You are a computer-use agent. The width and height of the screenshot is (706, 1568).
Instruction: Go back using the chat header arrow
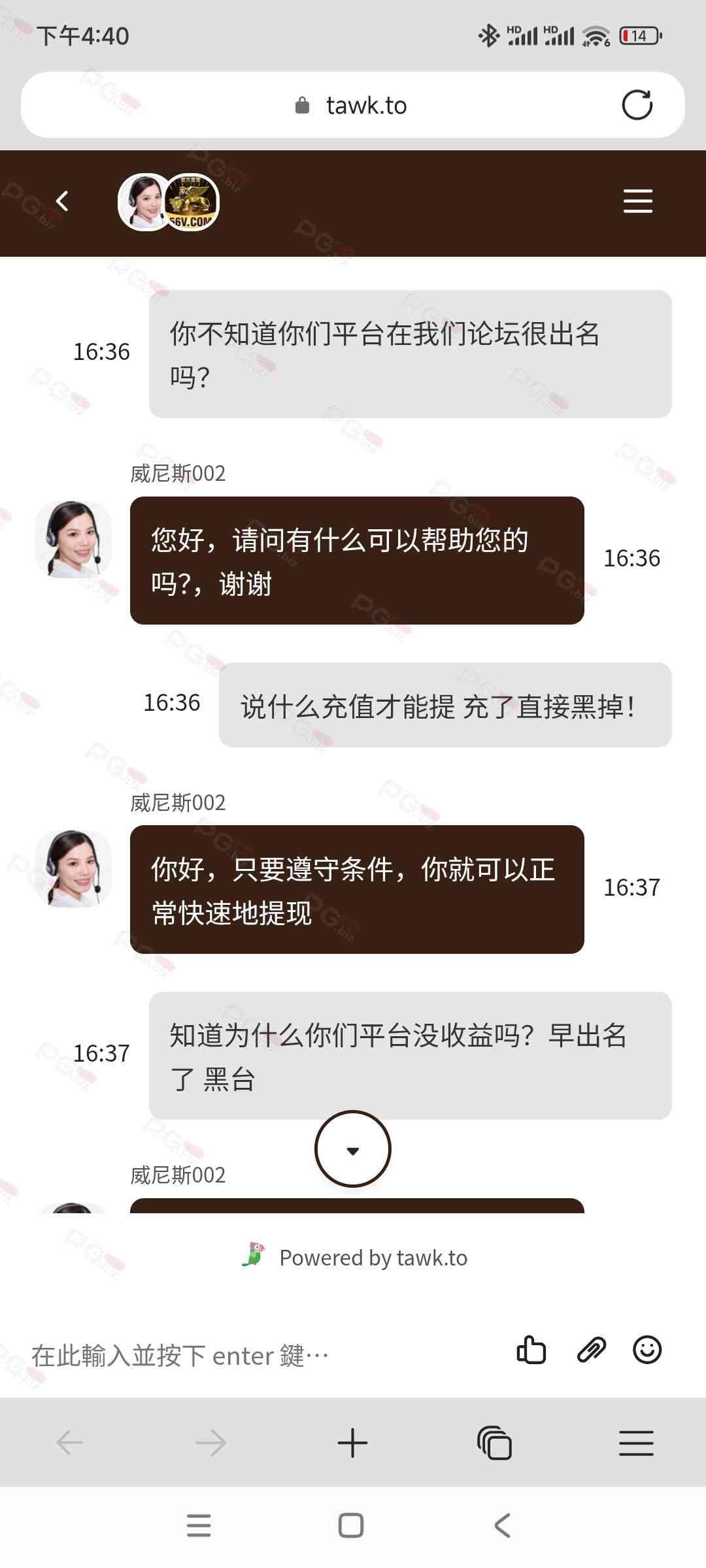click(x=63, y=201)
